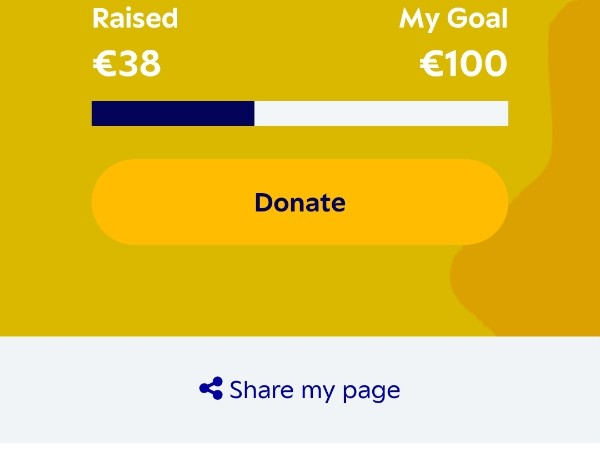Tap the Donate button
The width and height of the screenshot is (600, 450).
coord(299,202)
